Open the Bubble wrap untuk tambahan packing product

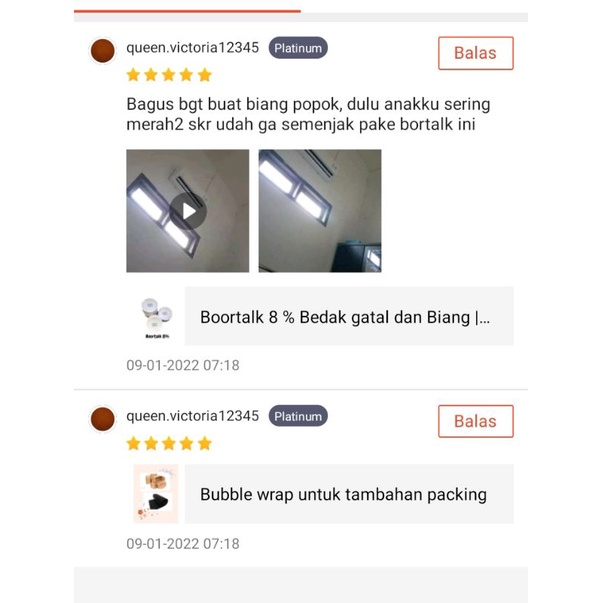(343, 494)
